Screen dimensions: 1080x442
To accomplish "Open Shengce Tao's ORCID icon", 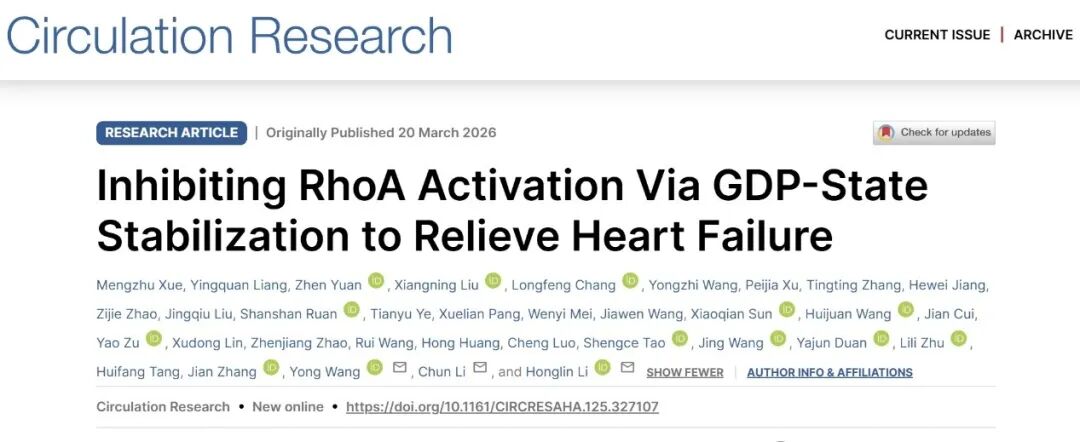I will pos(680,339).
